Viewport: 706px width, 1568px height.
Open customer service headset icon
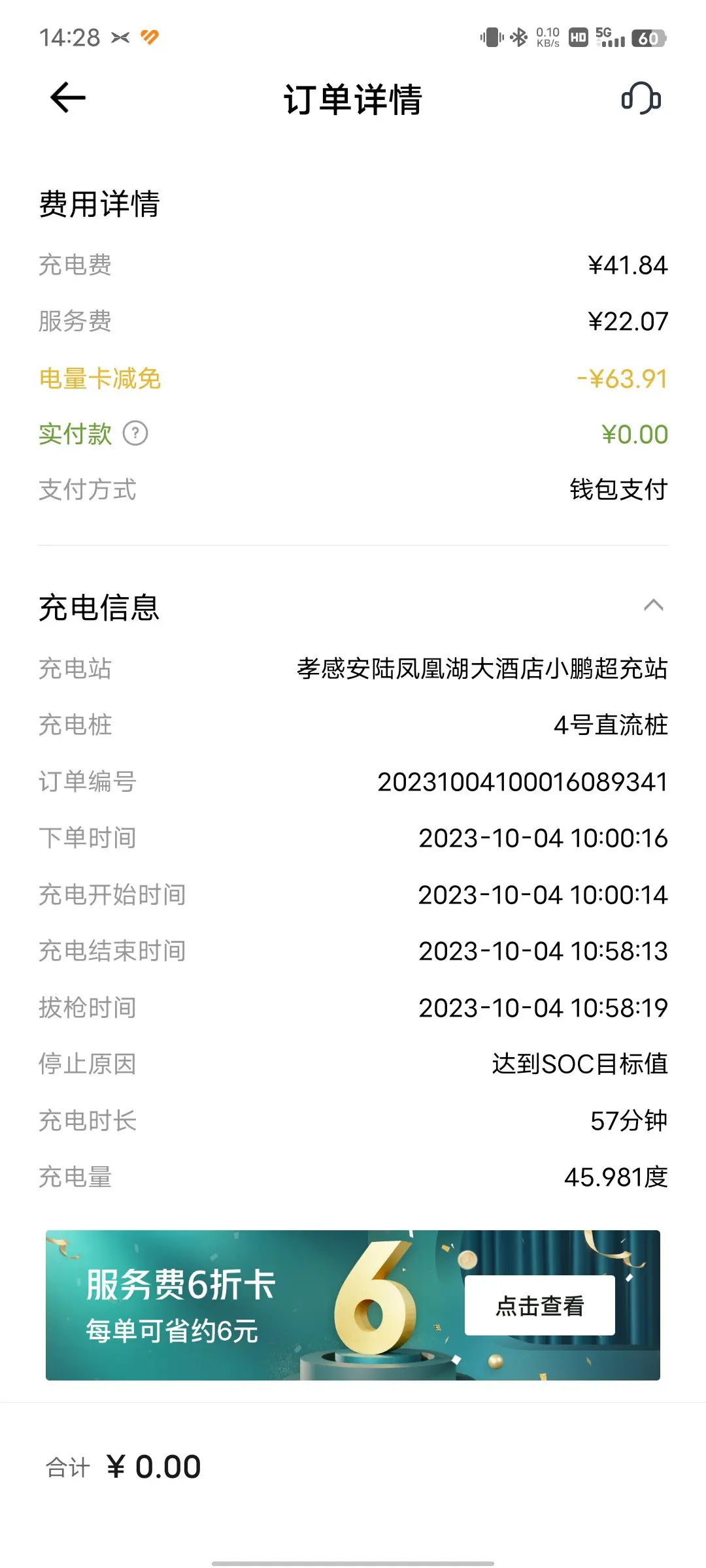pos(641,98)
